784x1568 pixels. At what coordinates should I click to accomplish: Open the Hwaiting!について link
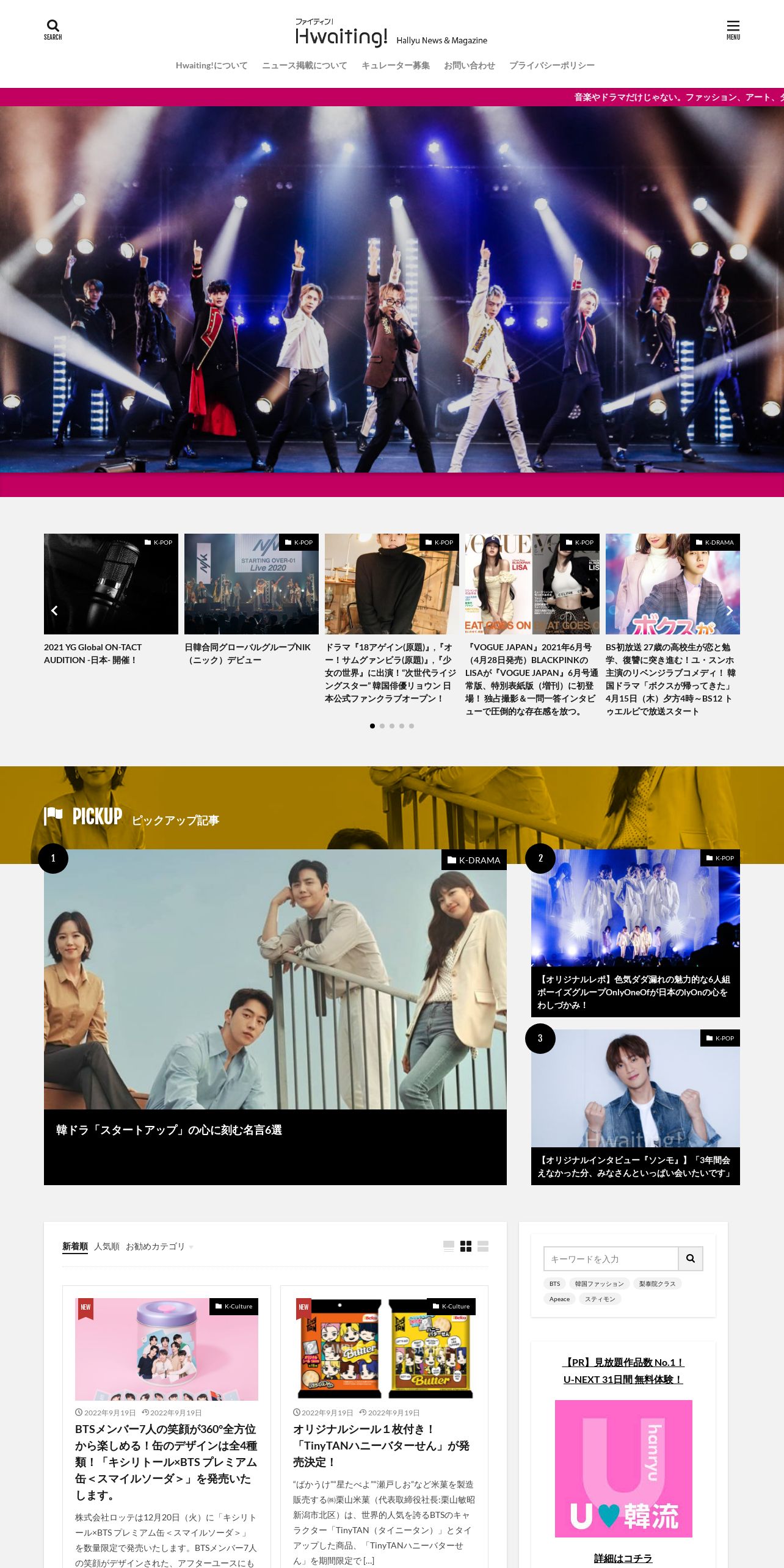tap(212, 65)
